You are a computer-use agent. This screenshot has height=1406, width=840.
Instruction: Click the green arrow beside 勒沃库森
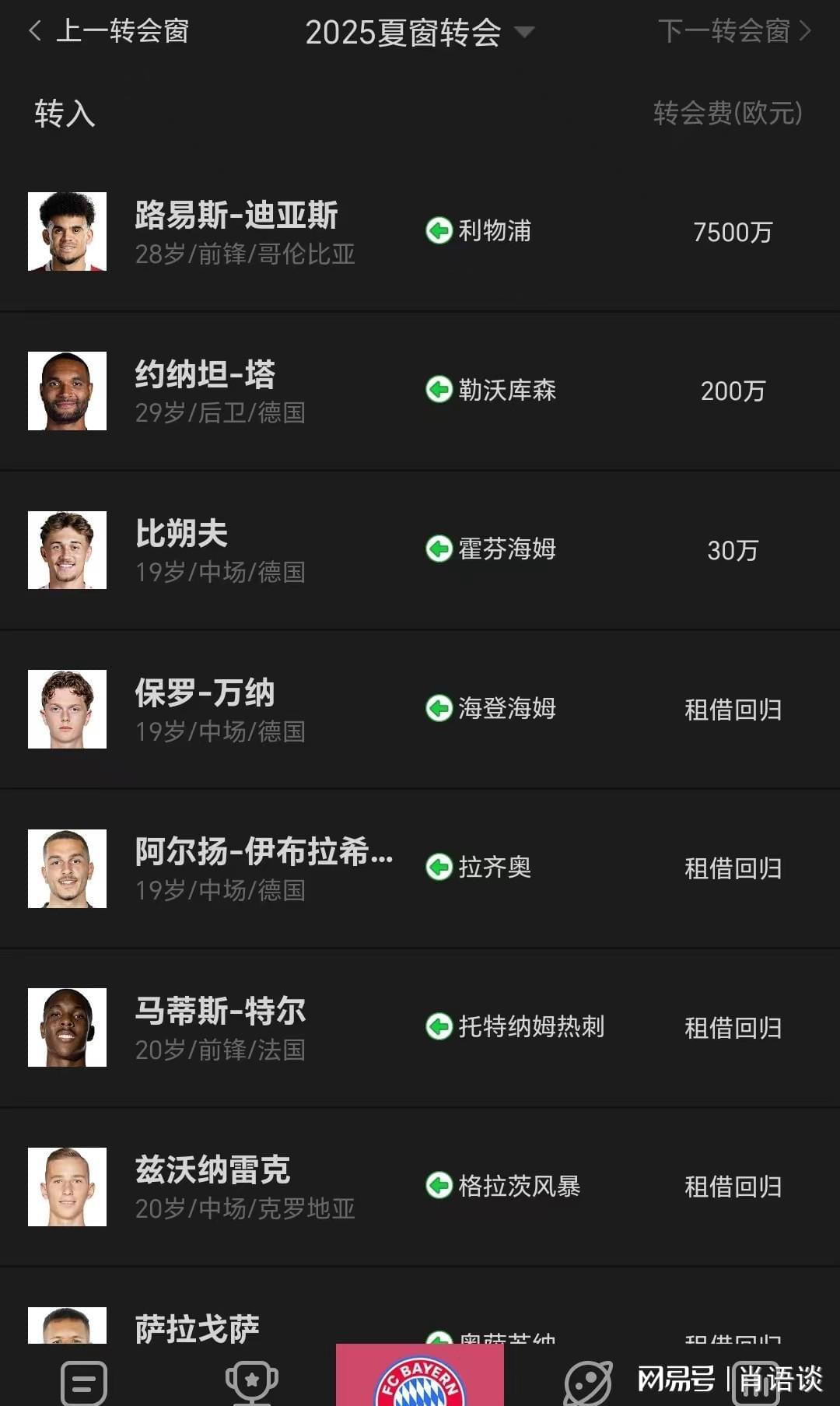pyautogui.click(x=440, y=391)
